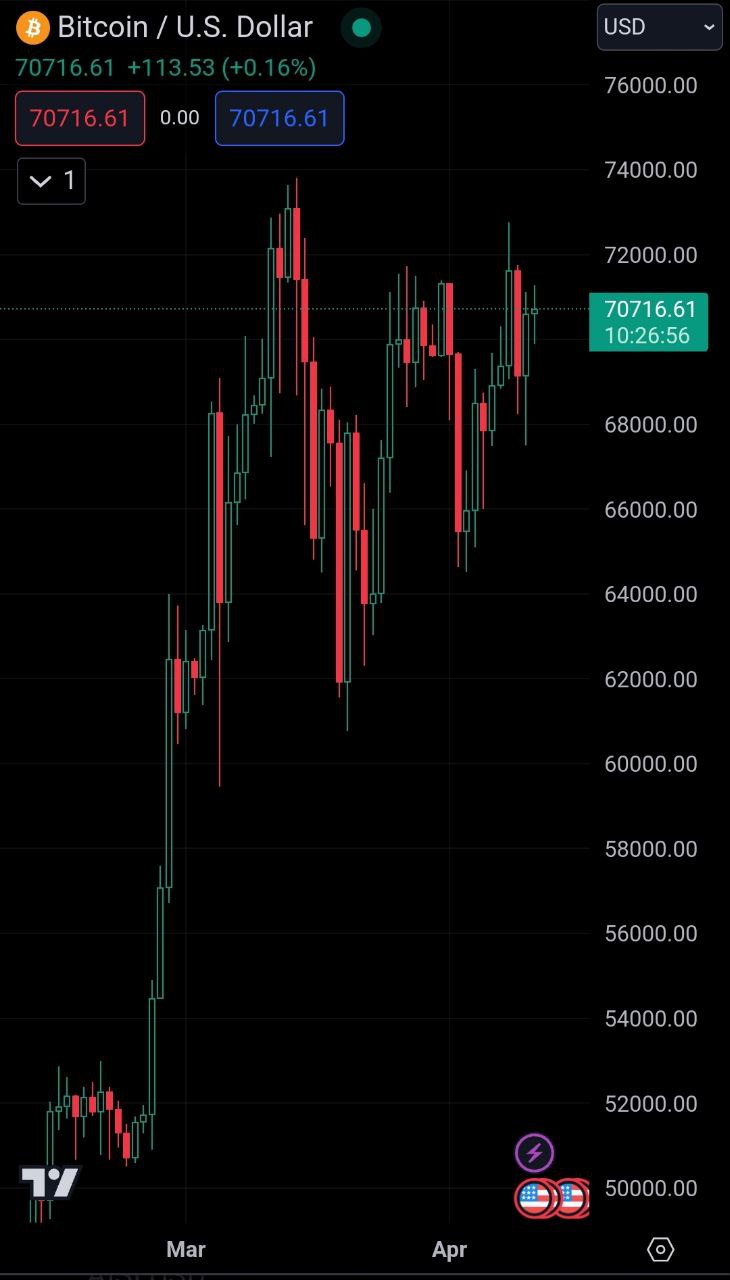
Task: Open the purple lightning event marker
Action: [x=534, y=1153]
